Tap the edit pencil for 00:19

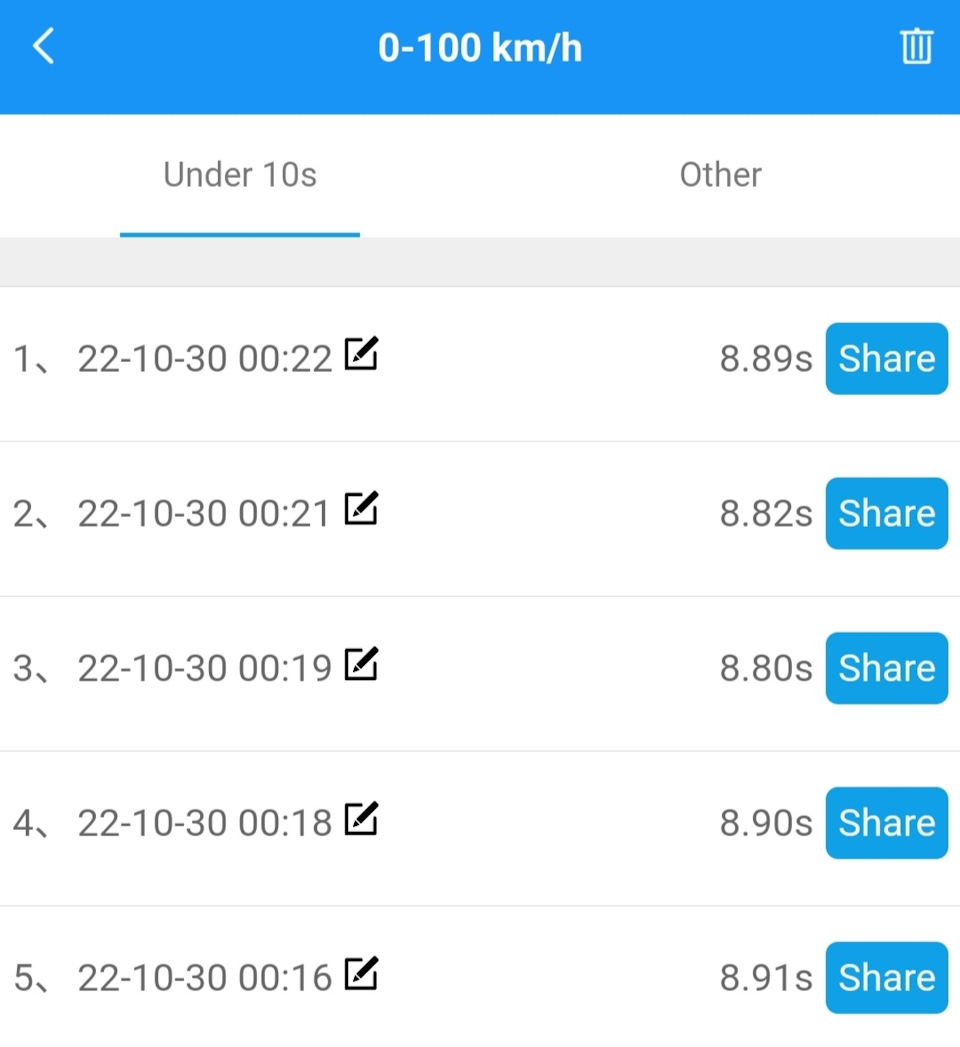[361, 663]
